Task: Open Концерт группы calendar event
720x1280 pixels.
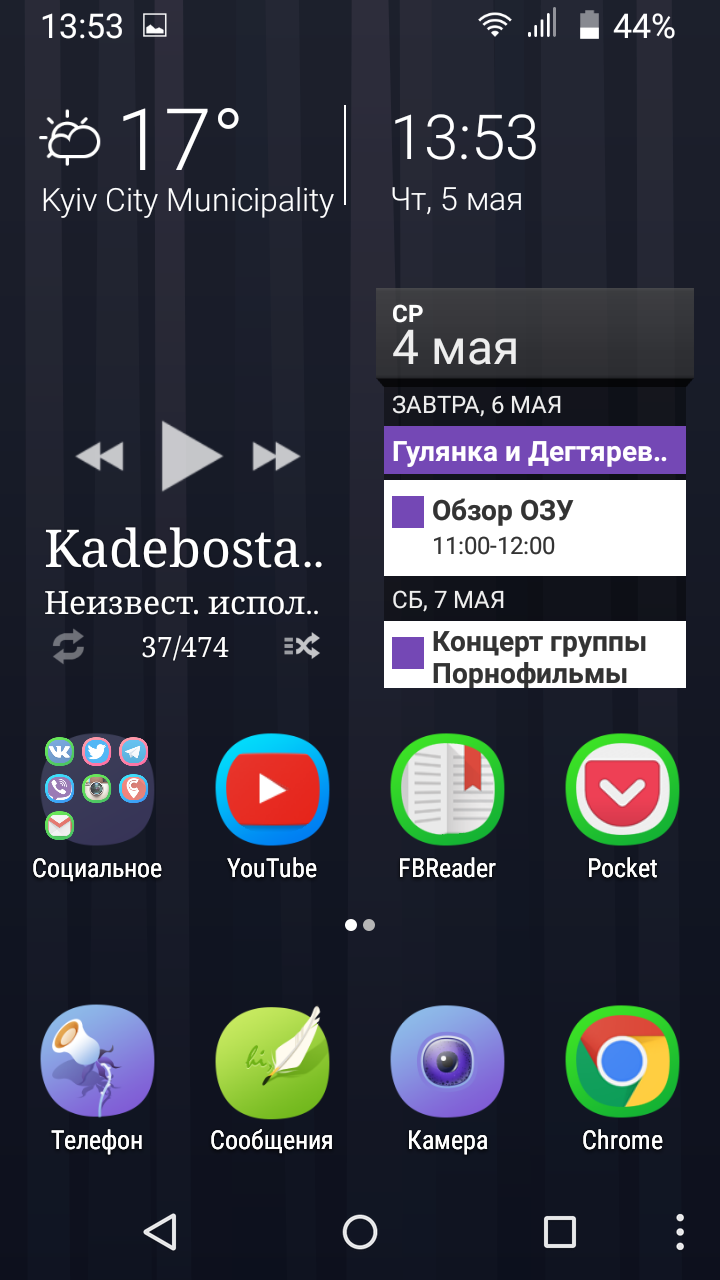Action: click(535, 655)
